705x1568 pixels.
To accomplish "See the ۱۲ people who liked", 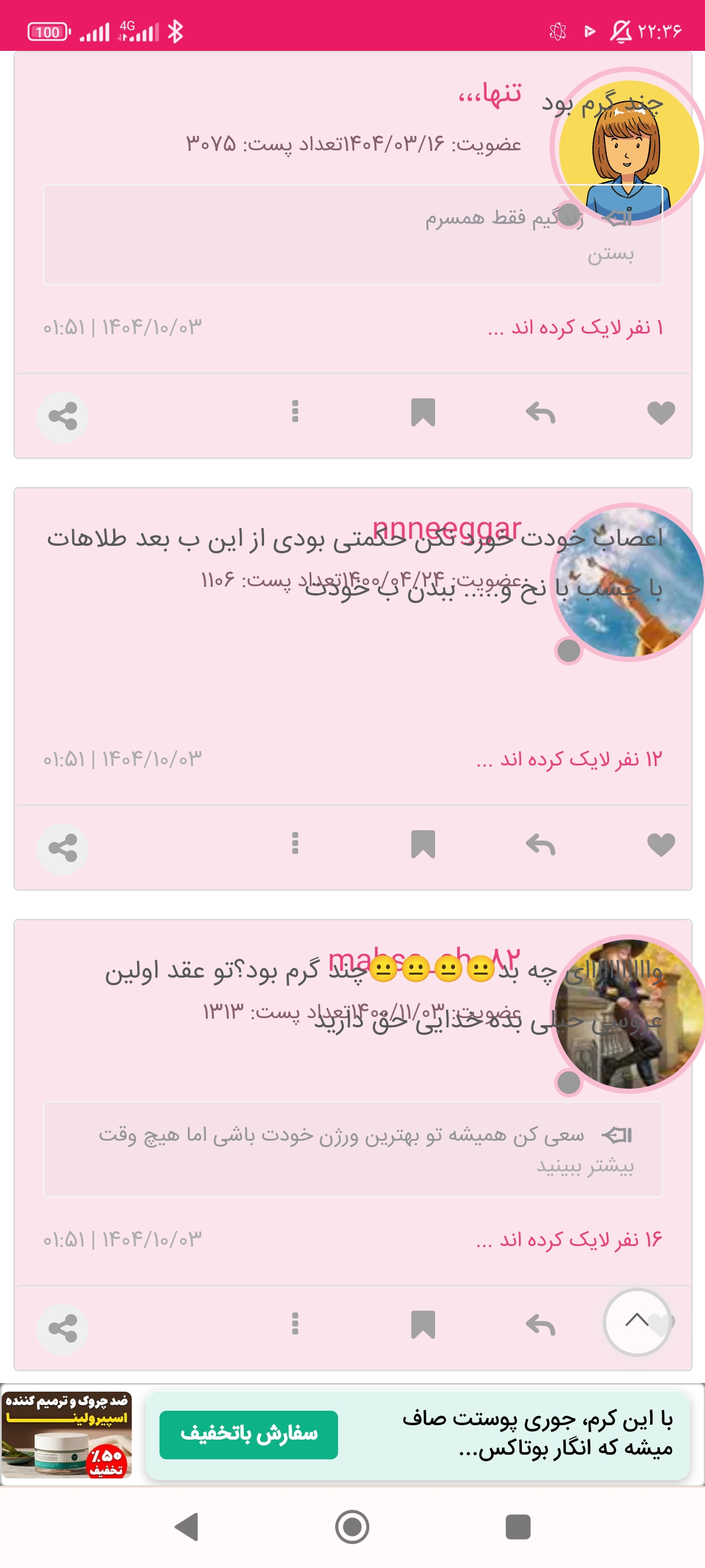I will point(569,759).
